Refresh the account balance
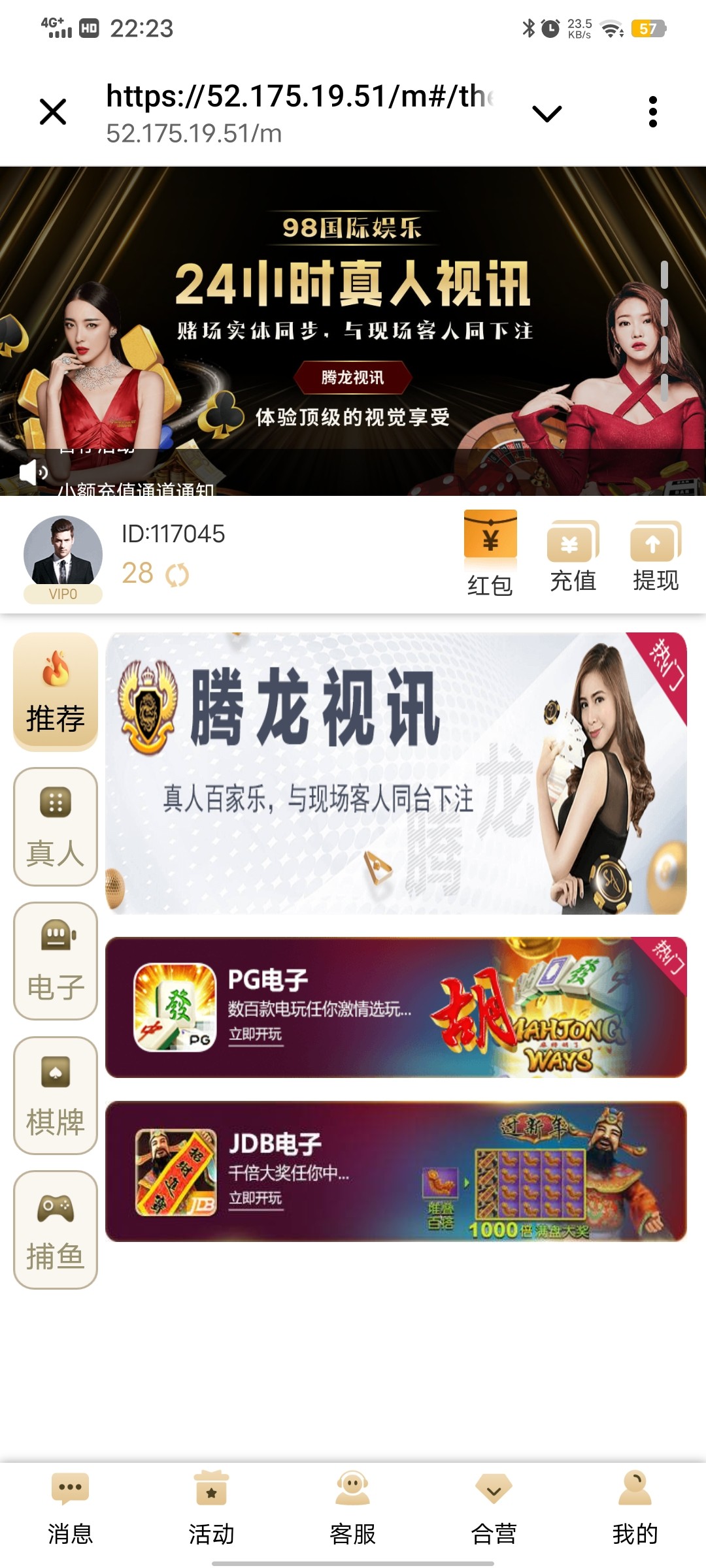 [x=177, y=575]
